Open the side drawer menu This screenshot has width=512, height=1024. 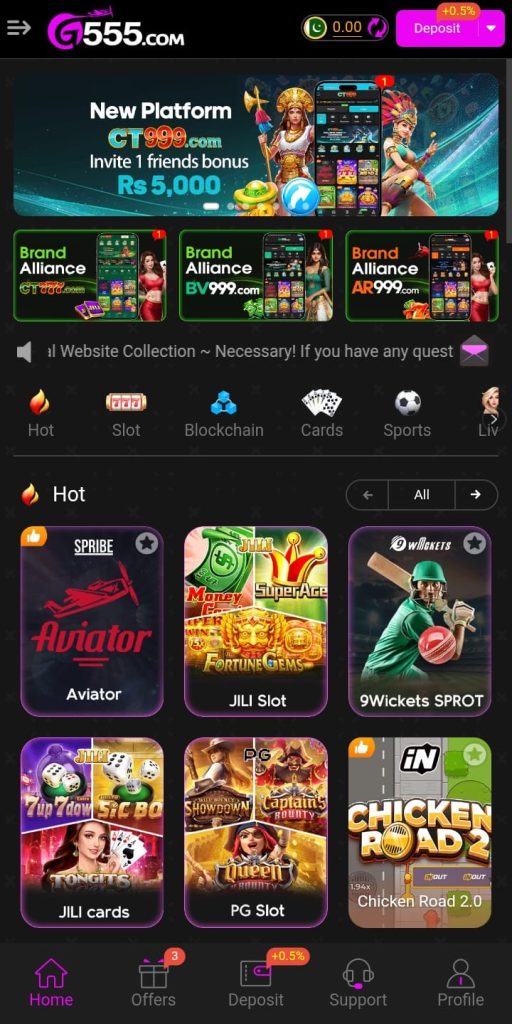tap(19, 27)
